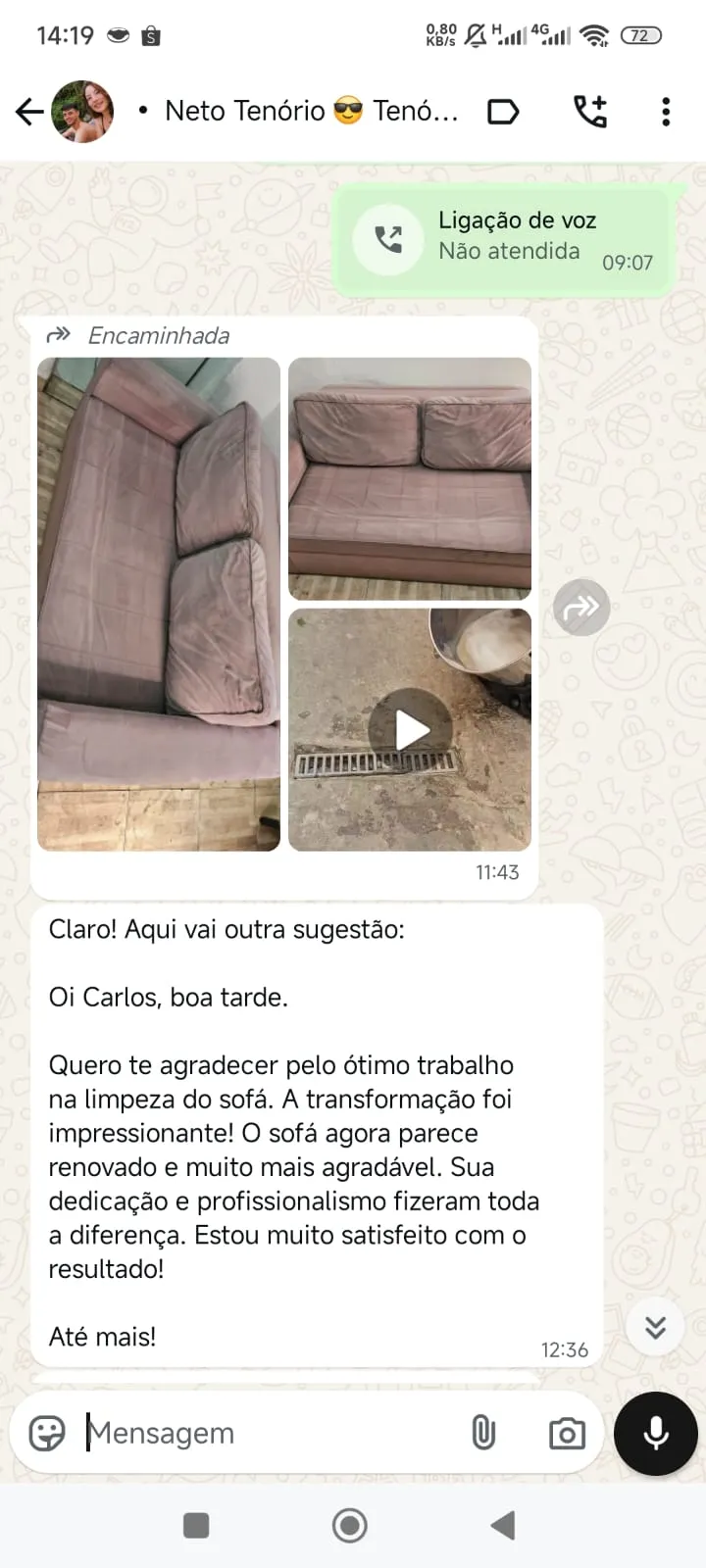The image size is (706, 1568).
Task: Open the emoji and sticker picker
Action: 47,1433
